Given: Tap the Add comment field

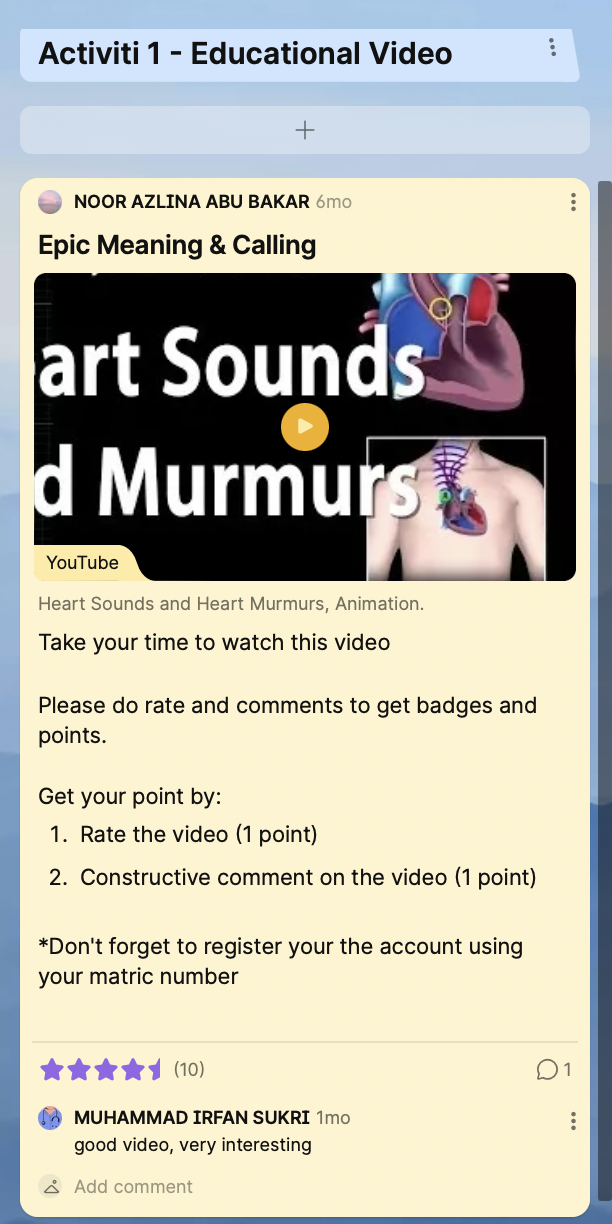Looking at the screenshot, I should click(x=133, y=1187).
